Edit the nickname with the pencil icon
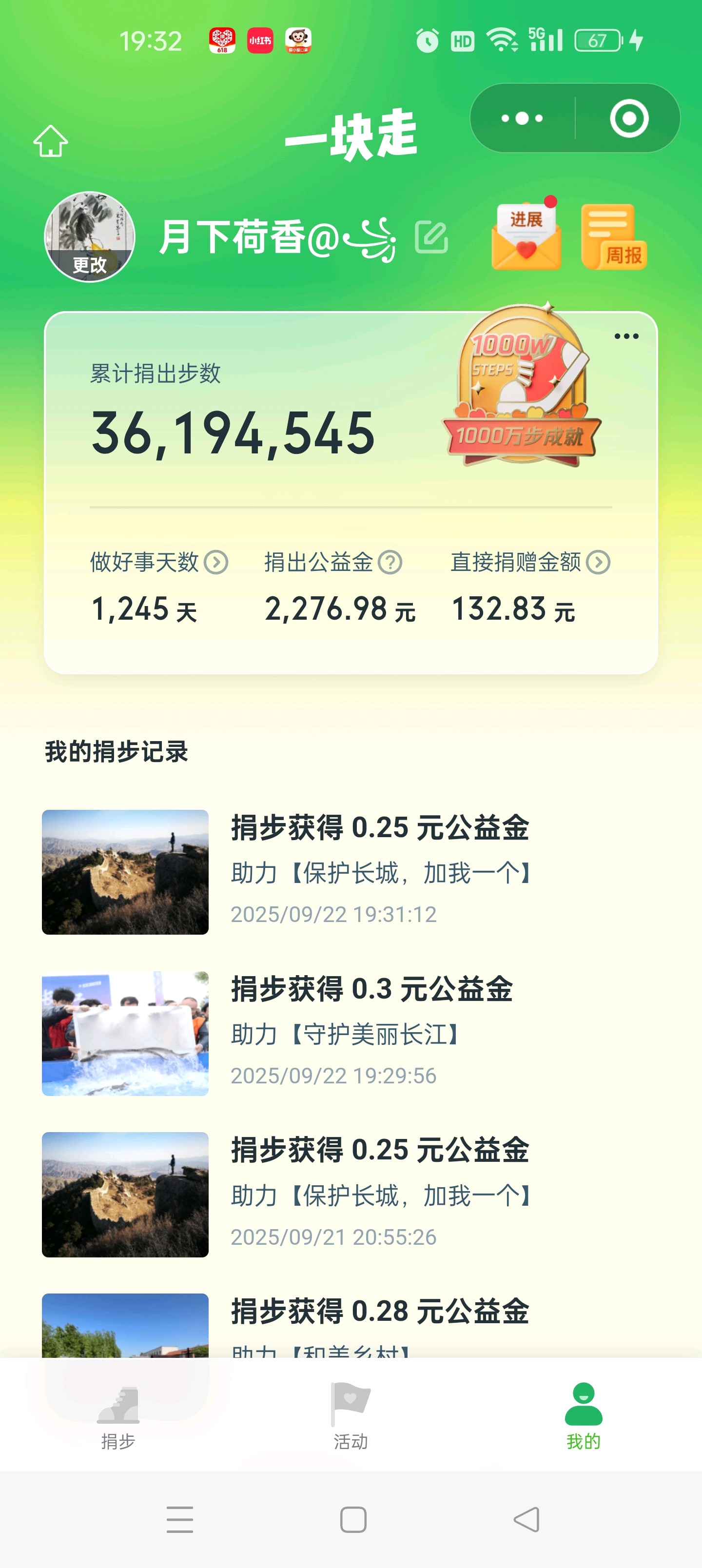702x1568 pixels. (x=431, y=237)
